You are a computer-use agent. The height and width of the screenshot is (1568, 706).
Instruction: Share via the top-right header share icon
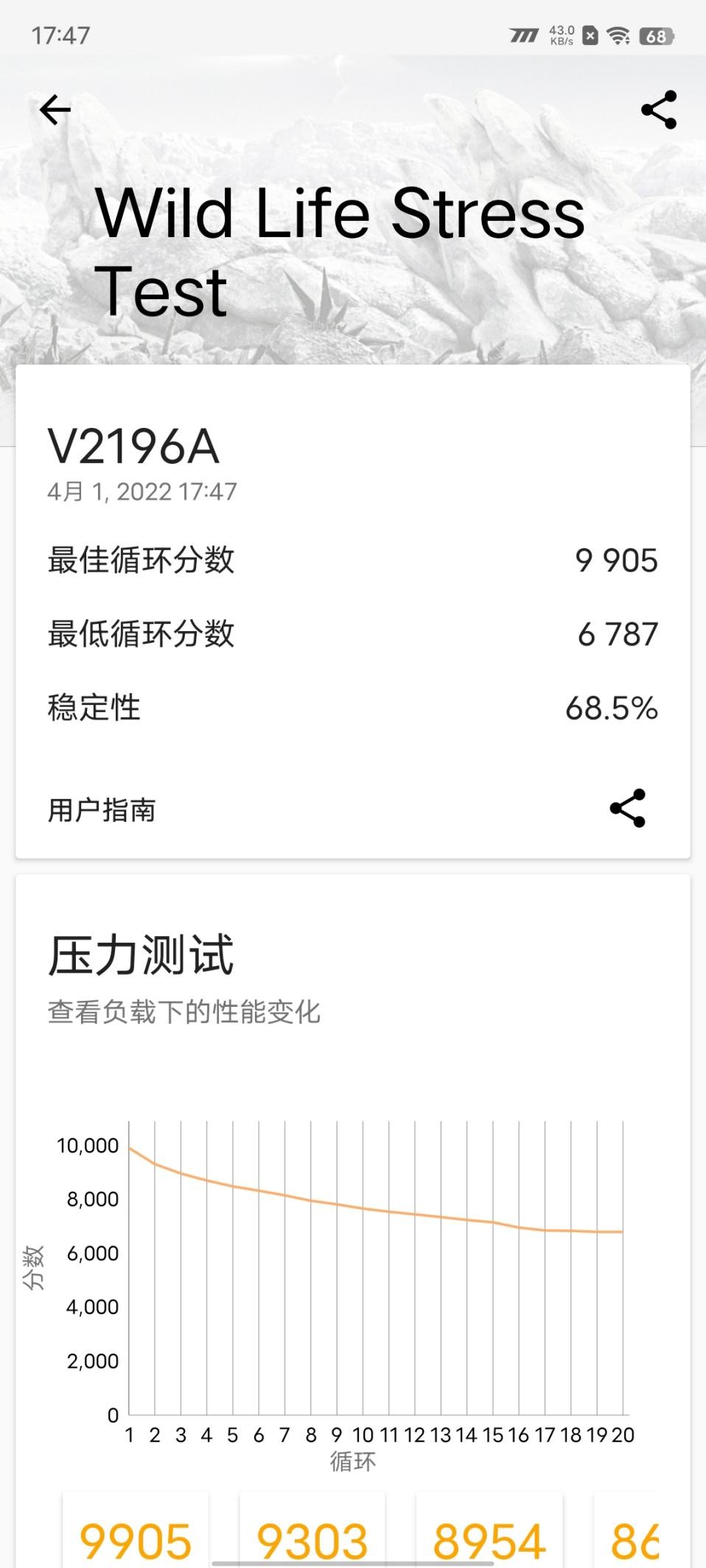[658, 110]
